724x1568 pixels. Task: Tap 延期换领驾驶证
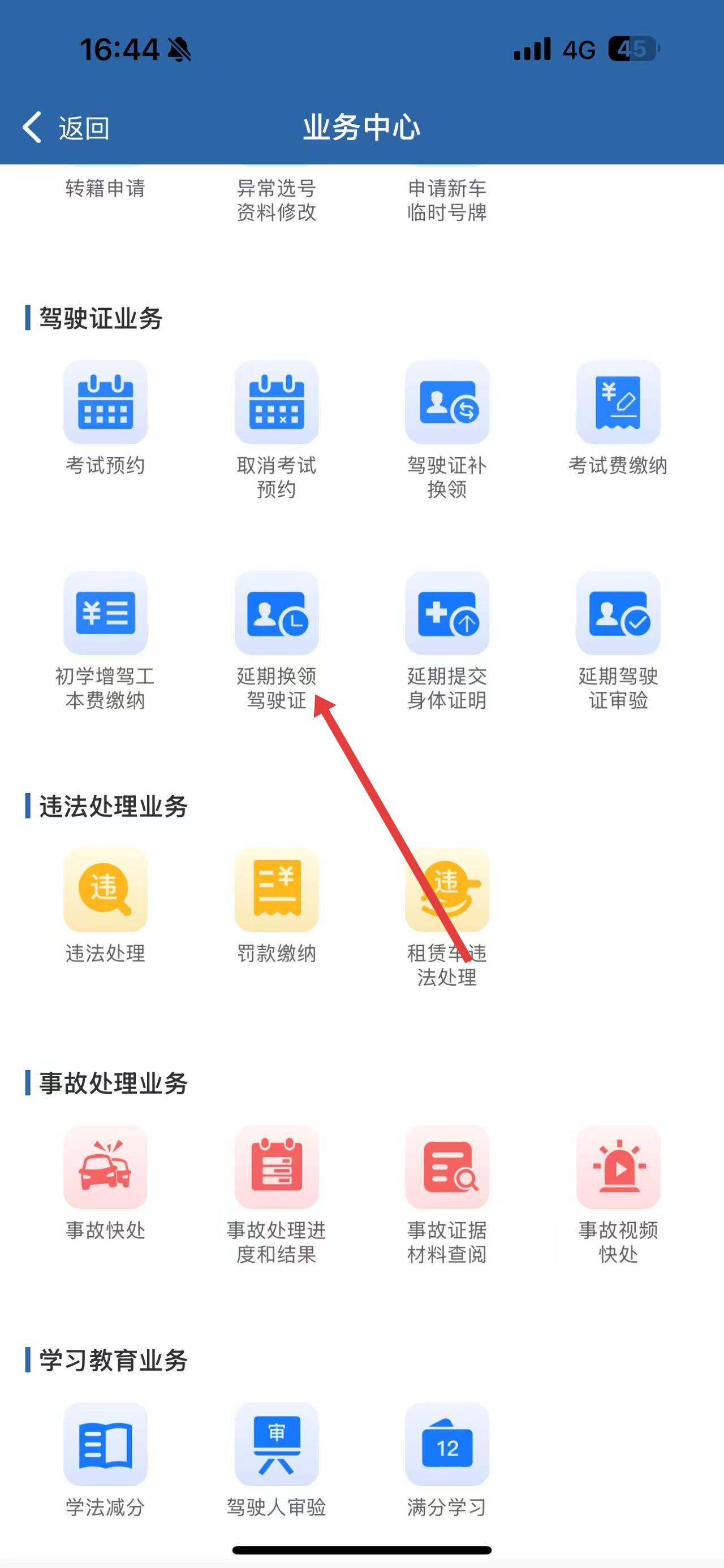pyautogui.click(x=277, y=613)
